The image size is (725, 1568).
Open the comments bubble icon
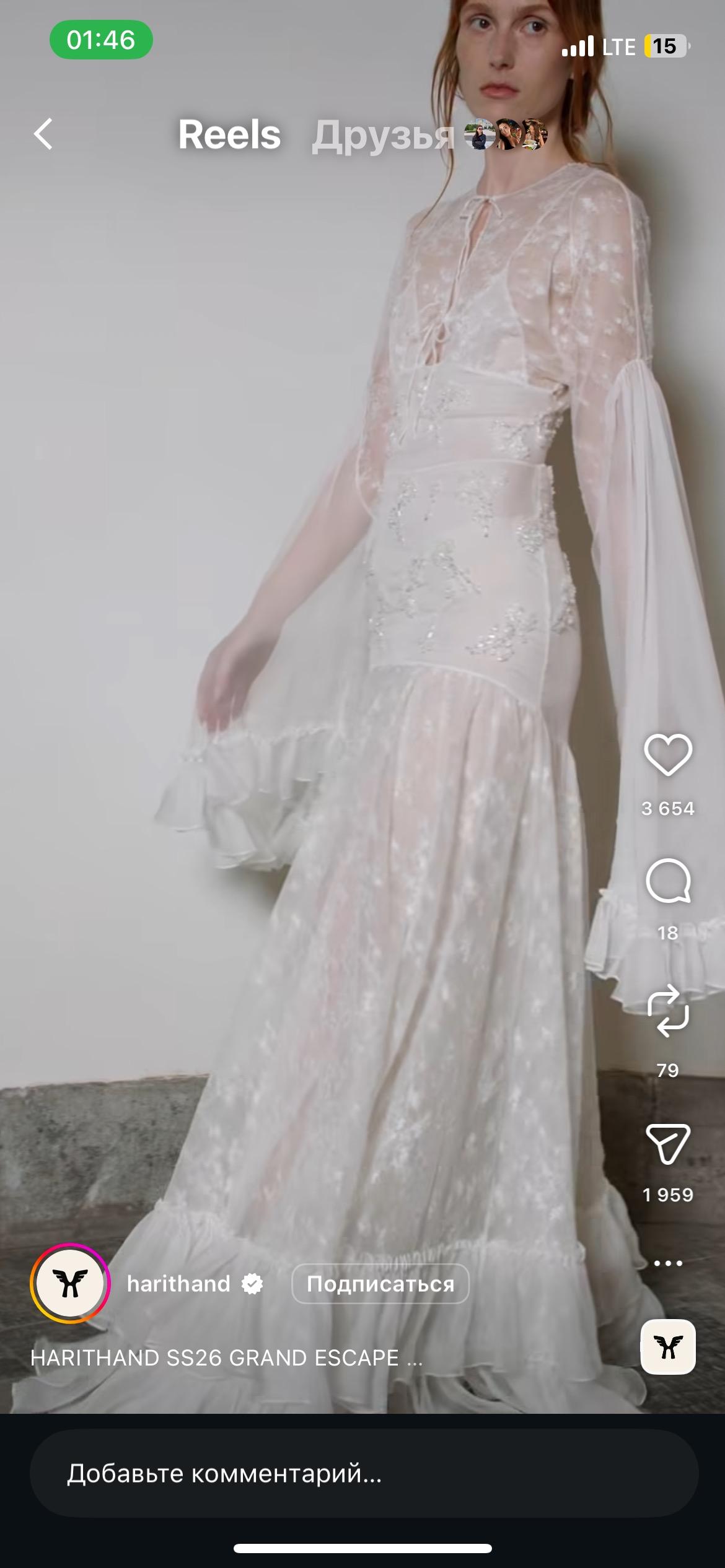[x=668, y=881]
